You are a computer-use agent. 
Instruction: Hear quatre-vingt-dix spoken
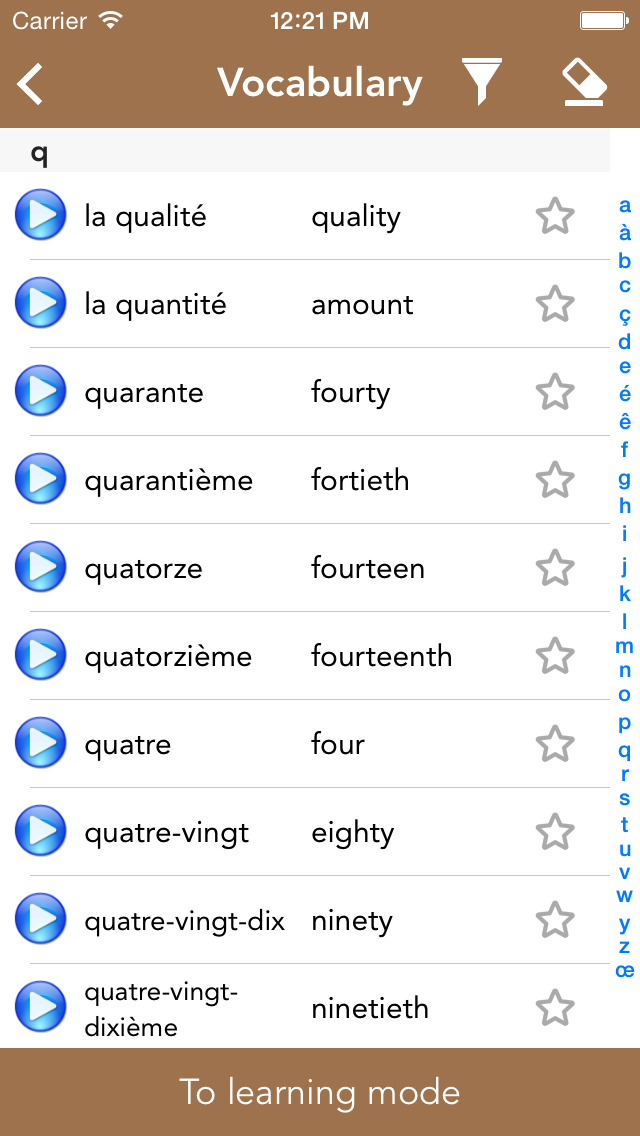(41, 919)
